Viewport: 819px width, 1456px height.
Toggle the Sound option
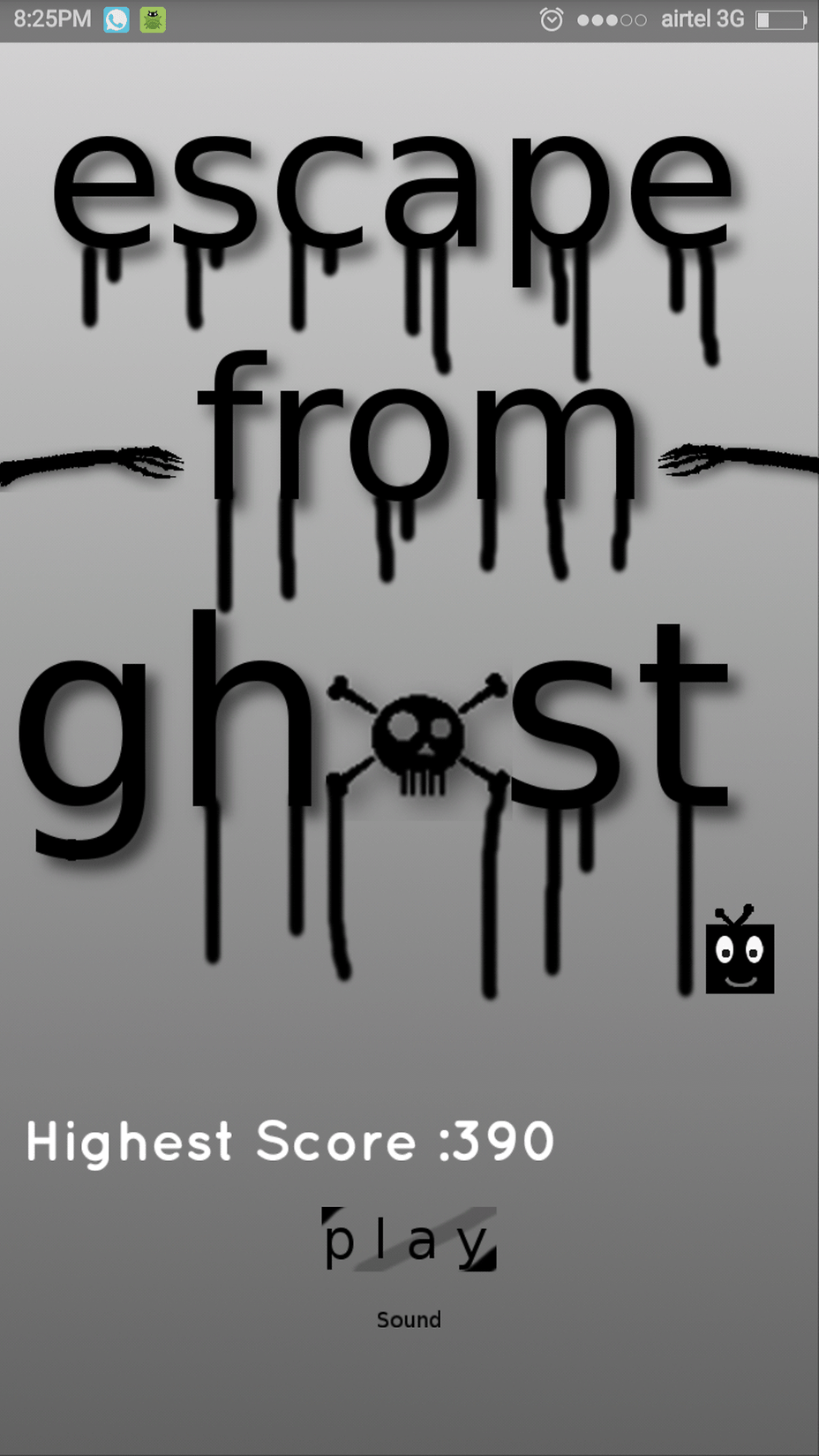409,1319
